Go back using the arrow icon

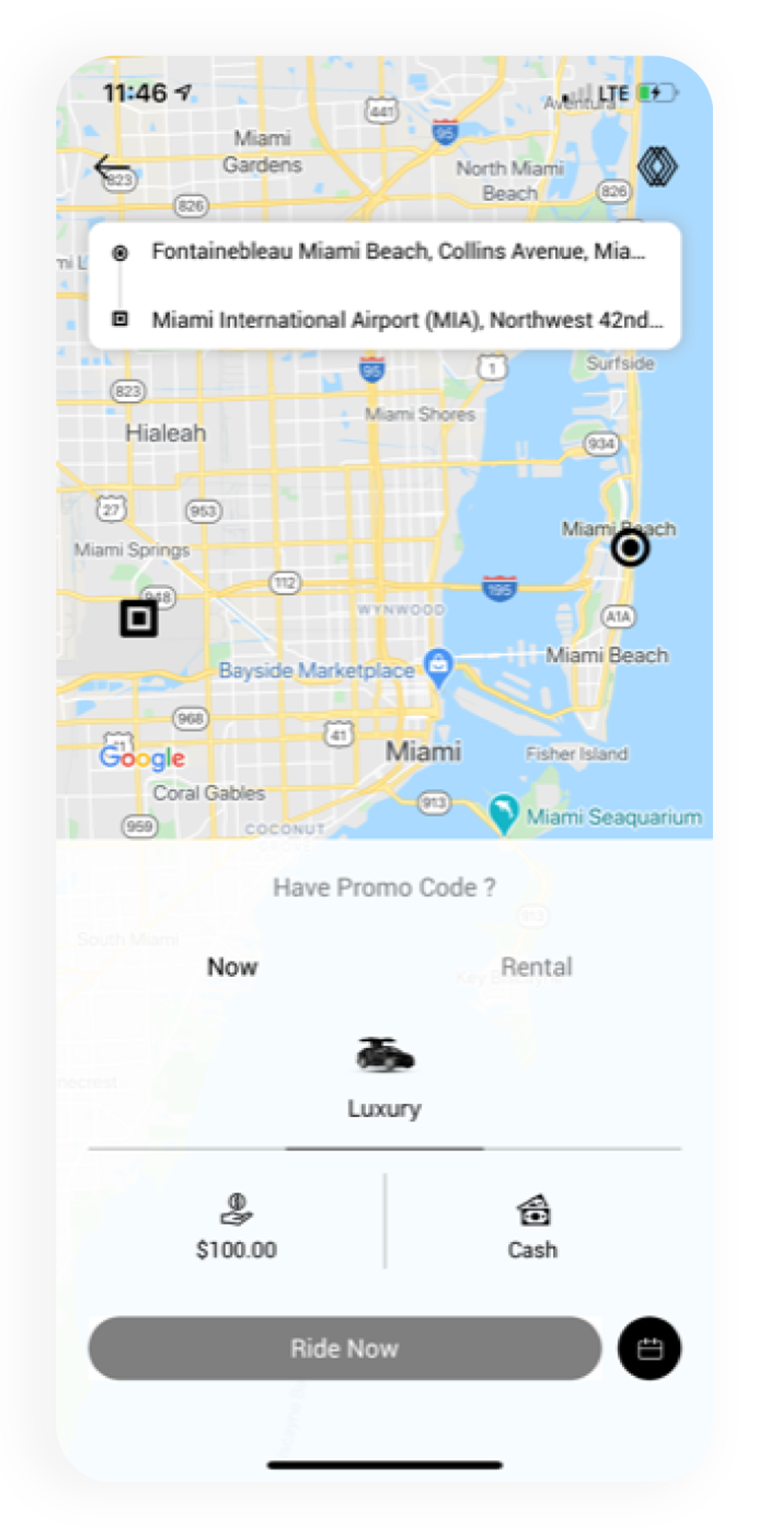[112, 167]
